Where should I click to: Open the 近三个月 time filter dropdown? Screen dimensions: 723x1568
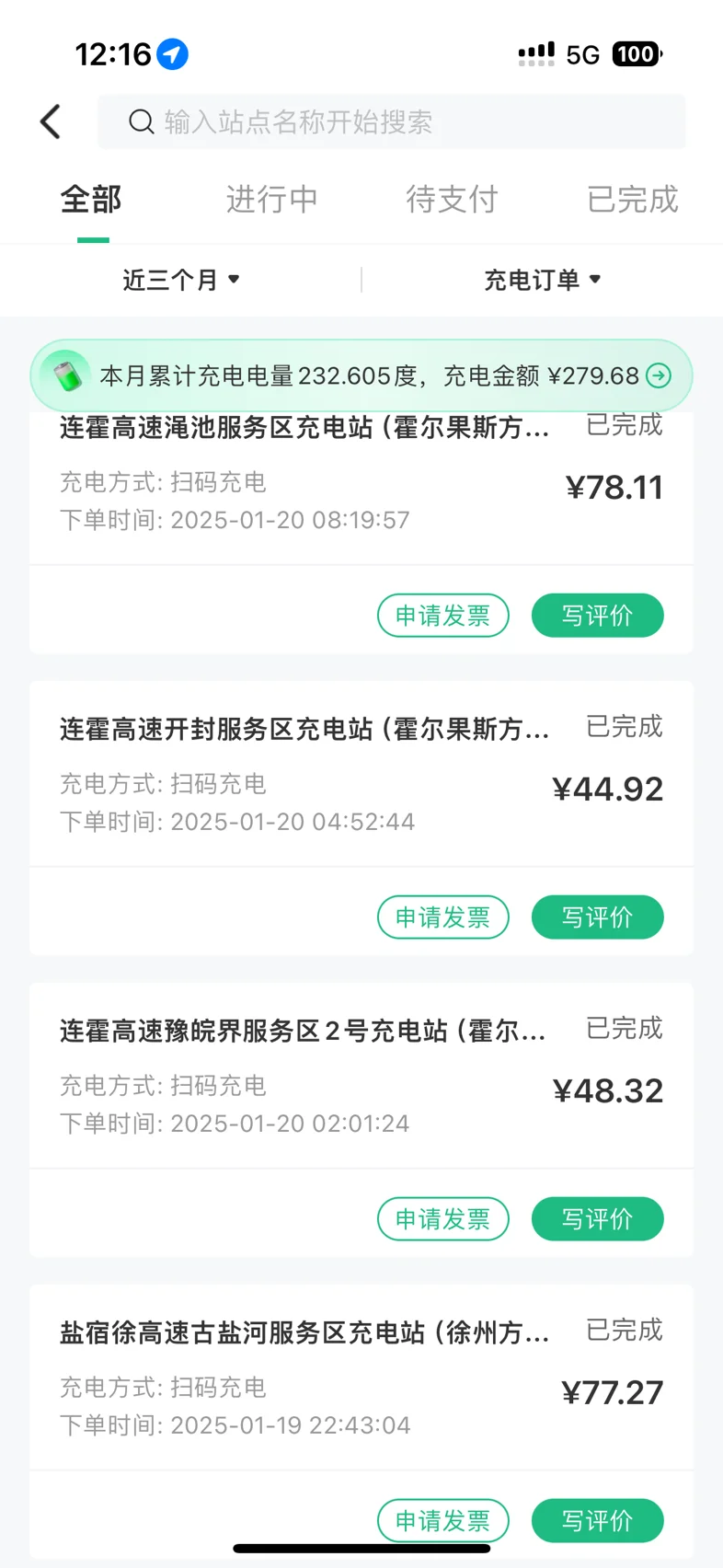[x=181, y=279]
